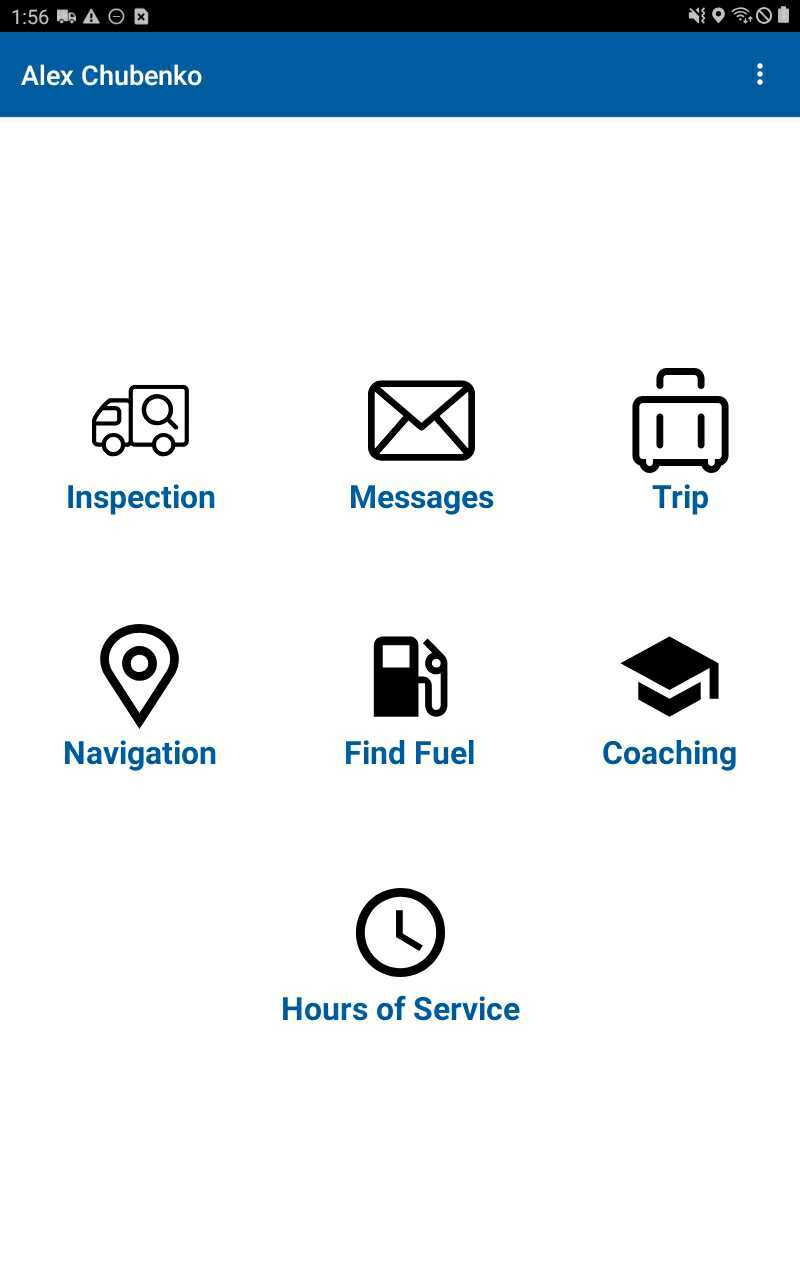Open the three-dot overflow menu
The height and width of the screenshot is (1280, 800).
760,75
